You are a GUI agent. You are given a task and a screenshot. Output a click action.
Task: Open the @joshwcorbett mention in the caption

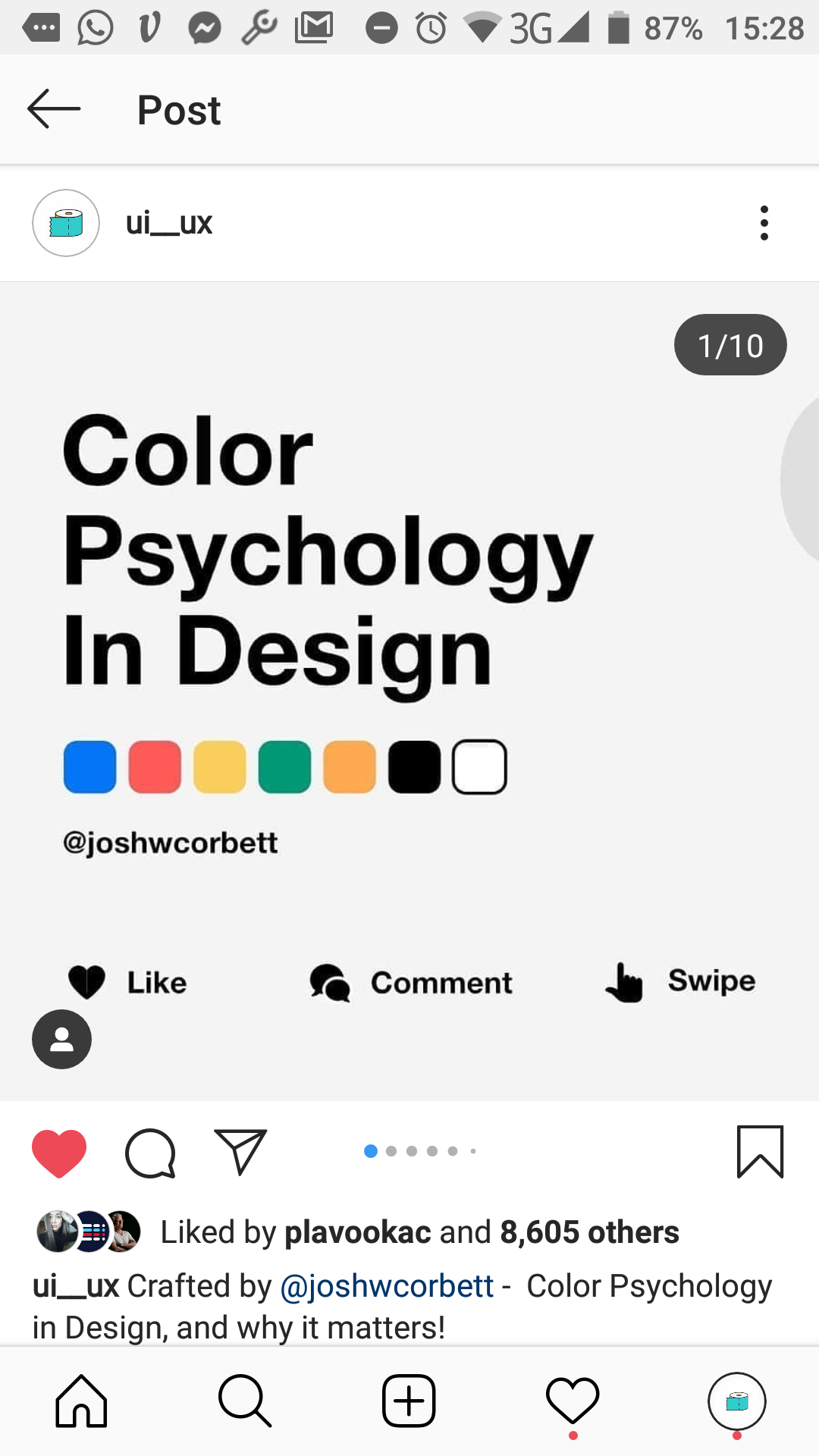387,1286
